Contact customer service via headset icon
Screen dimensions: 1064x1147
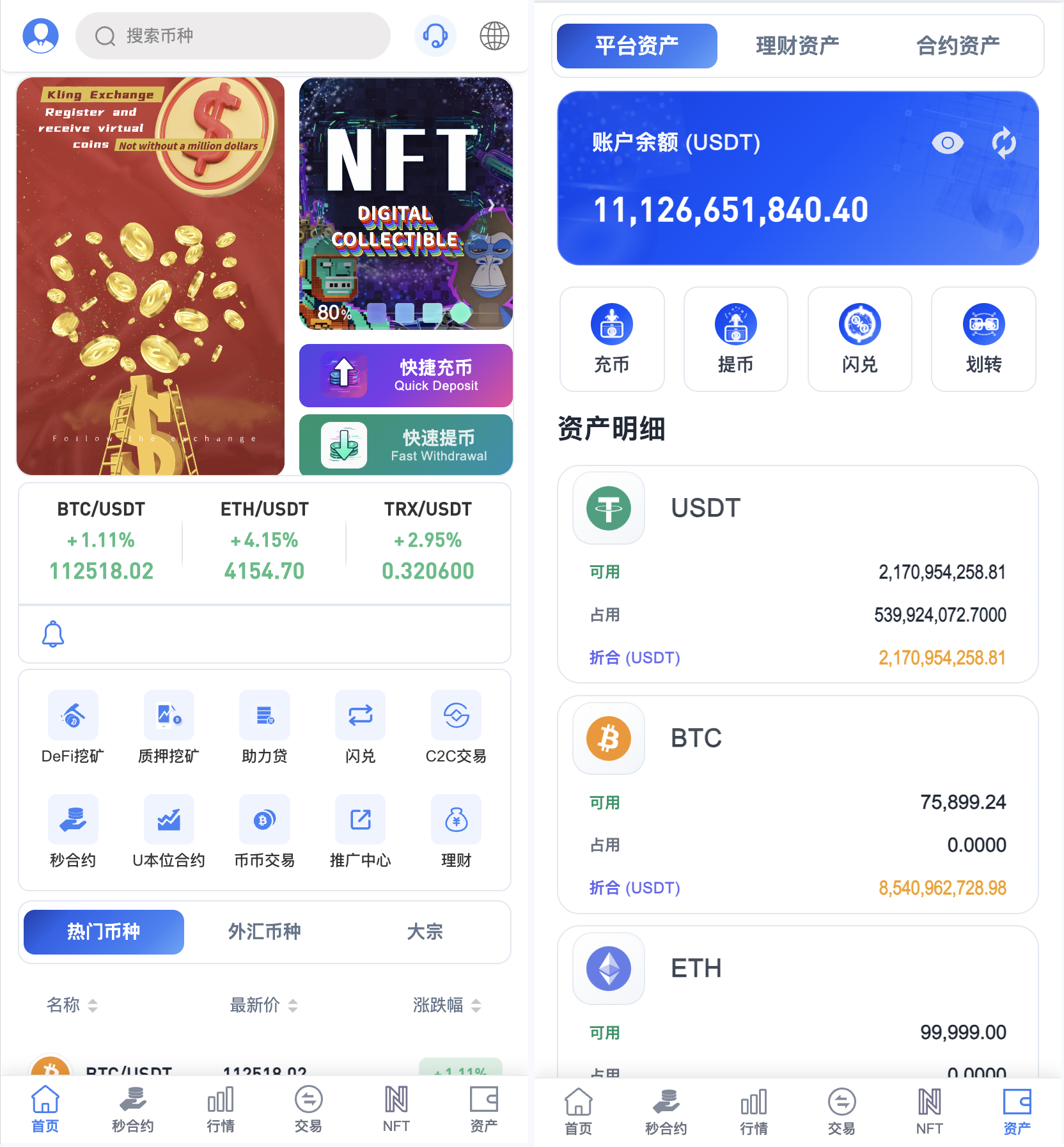coord(435,36)
